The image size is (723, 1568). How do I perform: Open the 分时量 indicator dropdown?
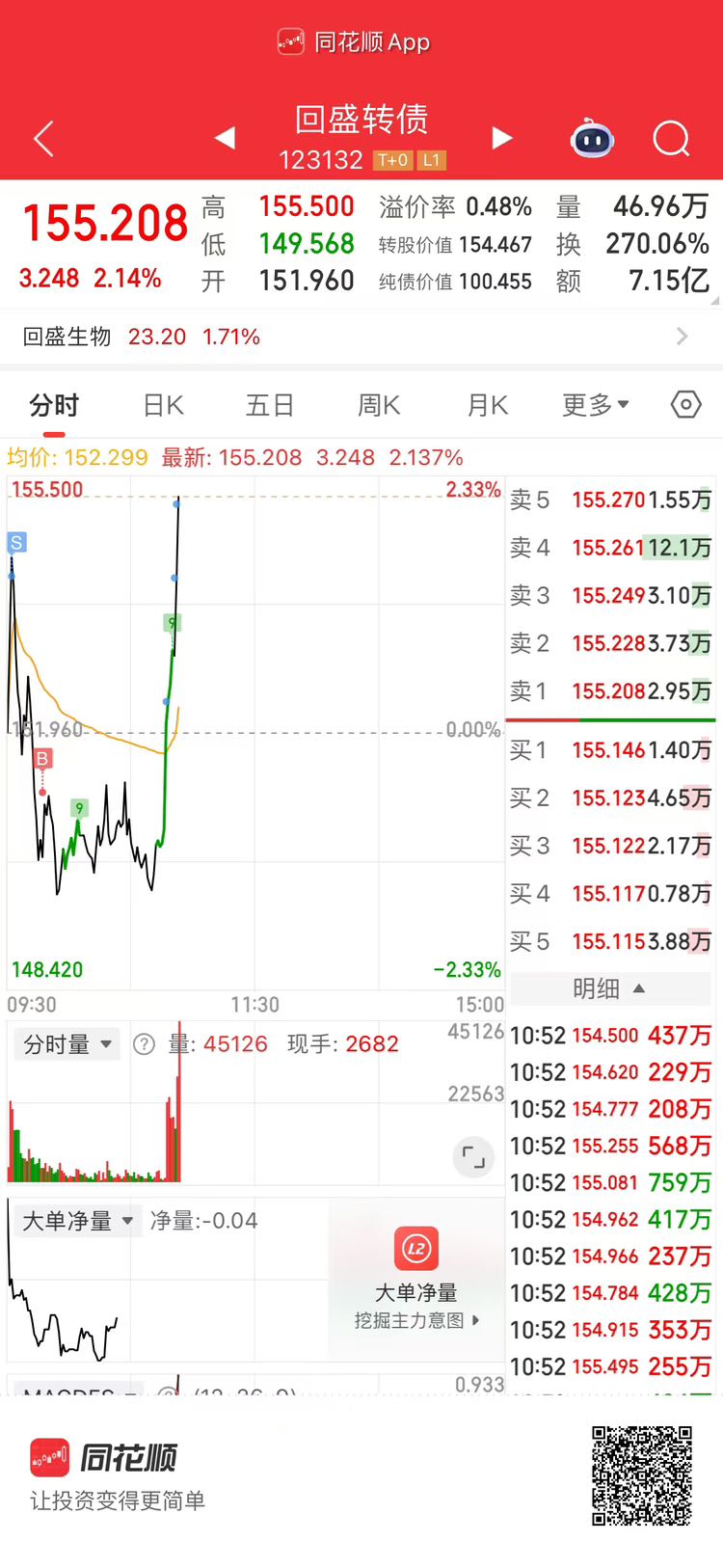[67, 1044]
